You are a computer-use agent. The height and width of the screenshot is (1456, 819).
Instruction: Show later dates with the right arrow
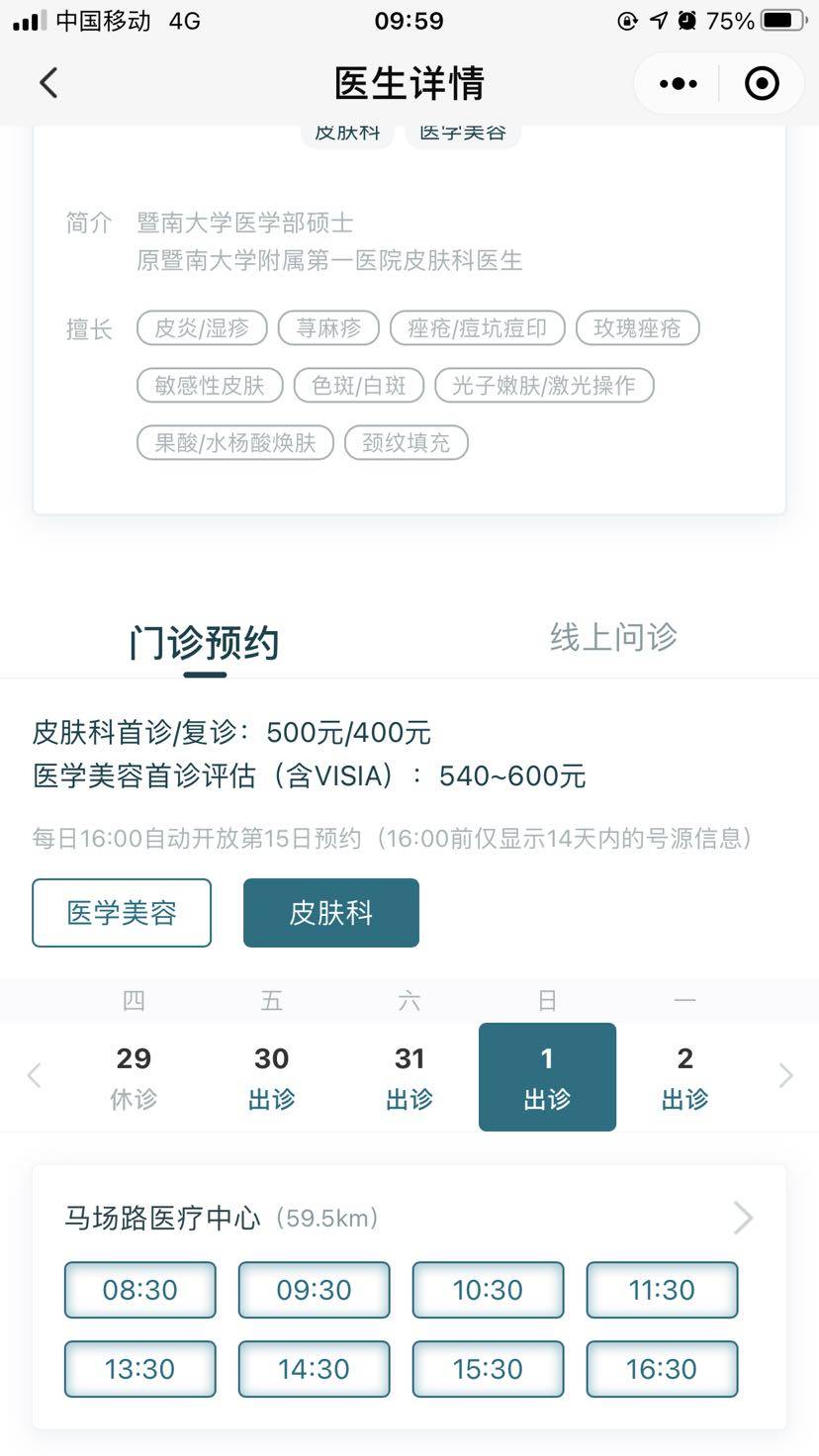[x=785, y=1075]
